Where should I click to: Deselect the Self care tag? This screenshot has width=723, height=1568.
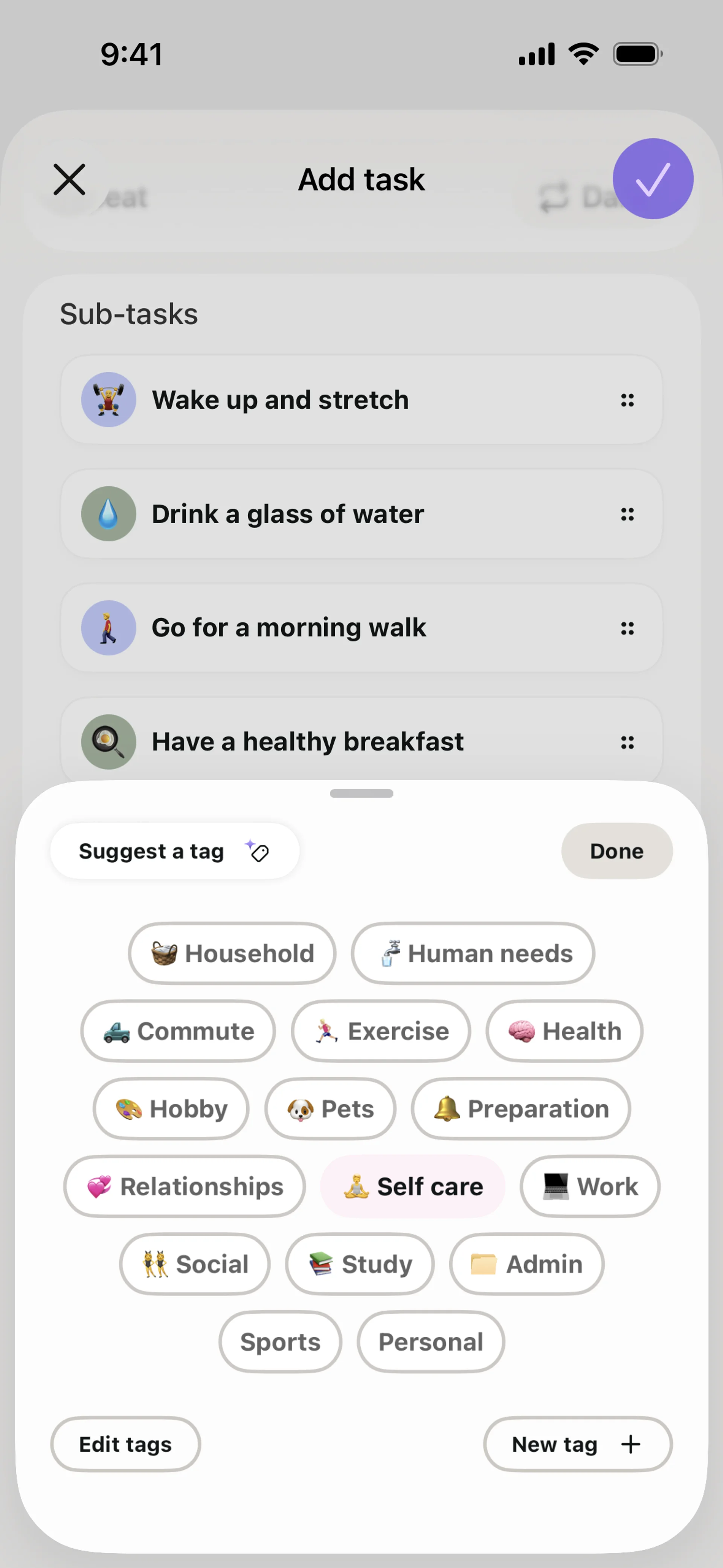coord(413,1186)
